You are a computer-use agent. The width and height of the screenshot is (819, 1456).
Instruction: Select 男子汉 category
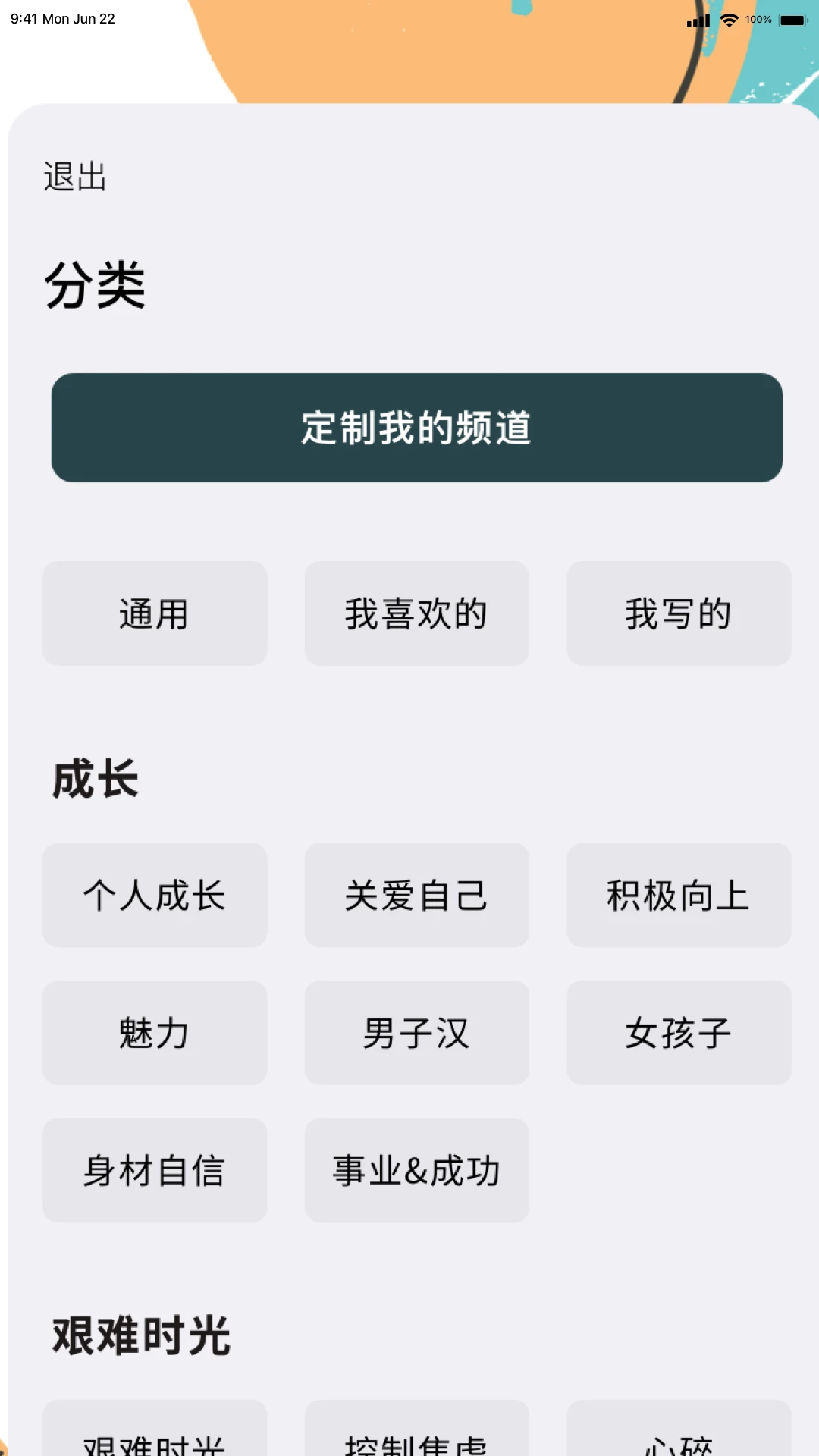(x=416, y=1033)
